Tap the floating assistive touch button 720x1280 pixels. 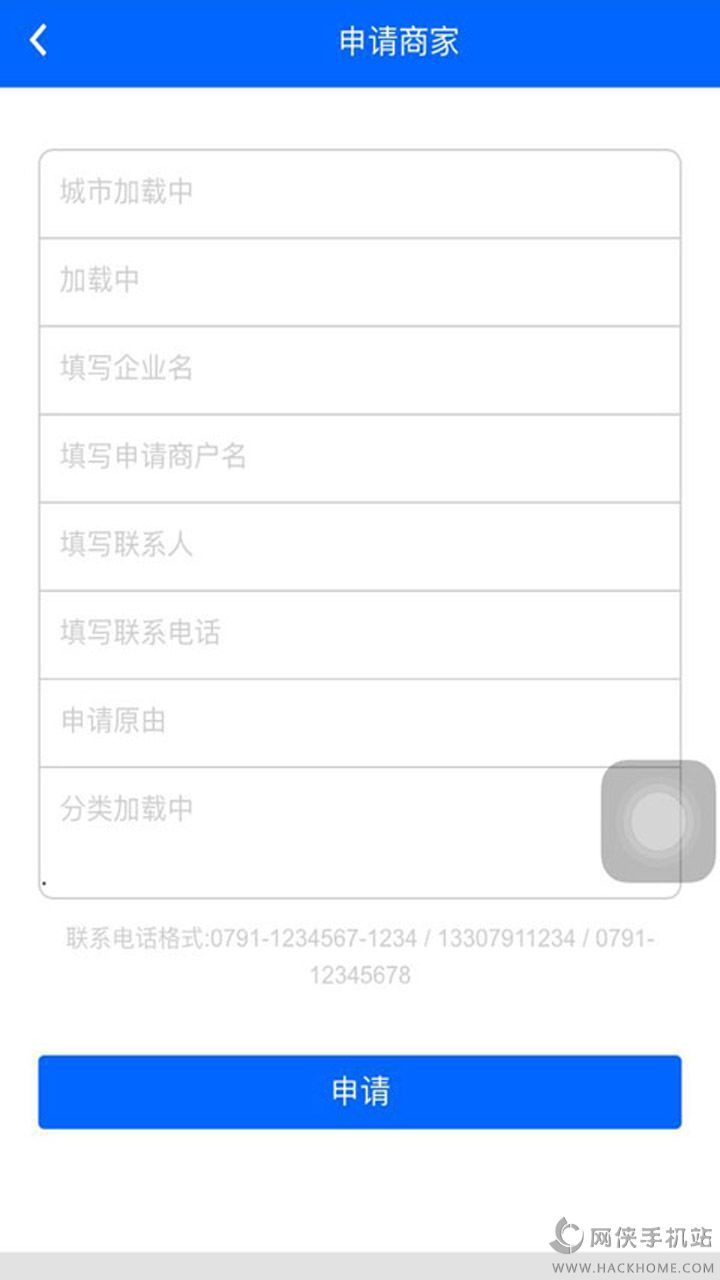click(x=658, y=821)
